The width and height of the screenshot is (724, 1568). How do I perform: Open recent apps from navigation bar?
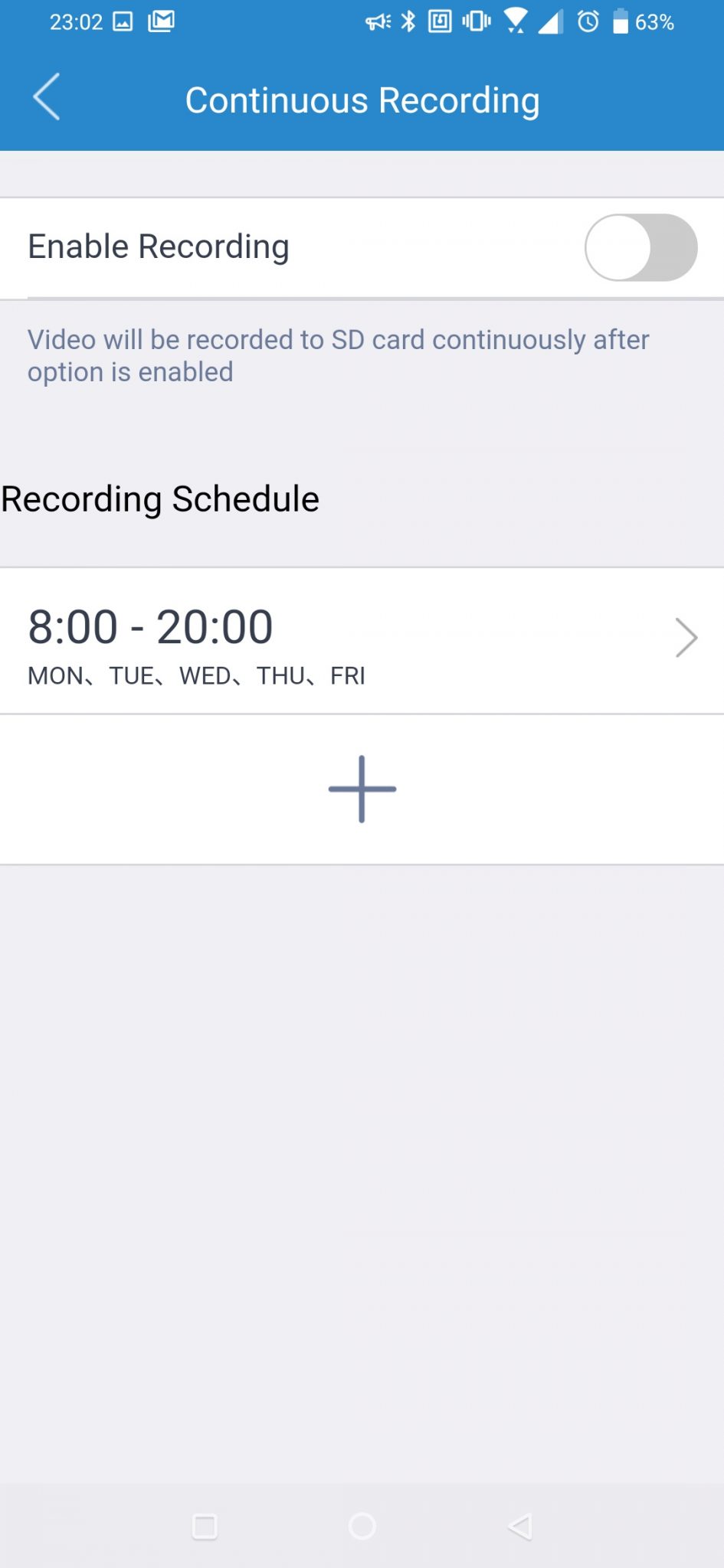click(x=205, y=1526)
